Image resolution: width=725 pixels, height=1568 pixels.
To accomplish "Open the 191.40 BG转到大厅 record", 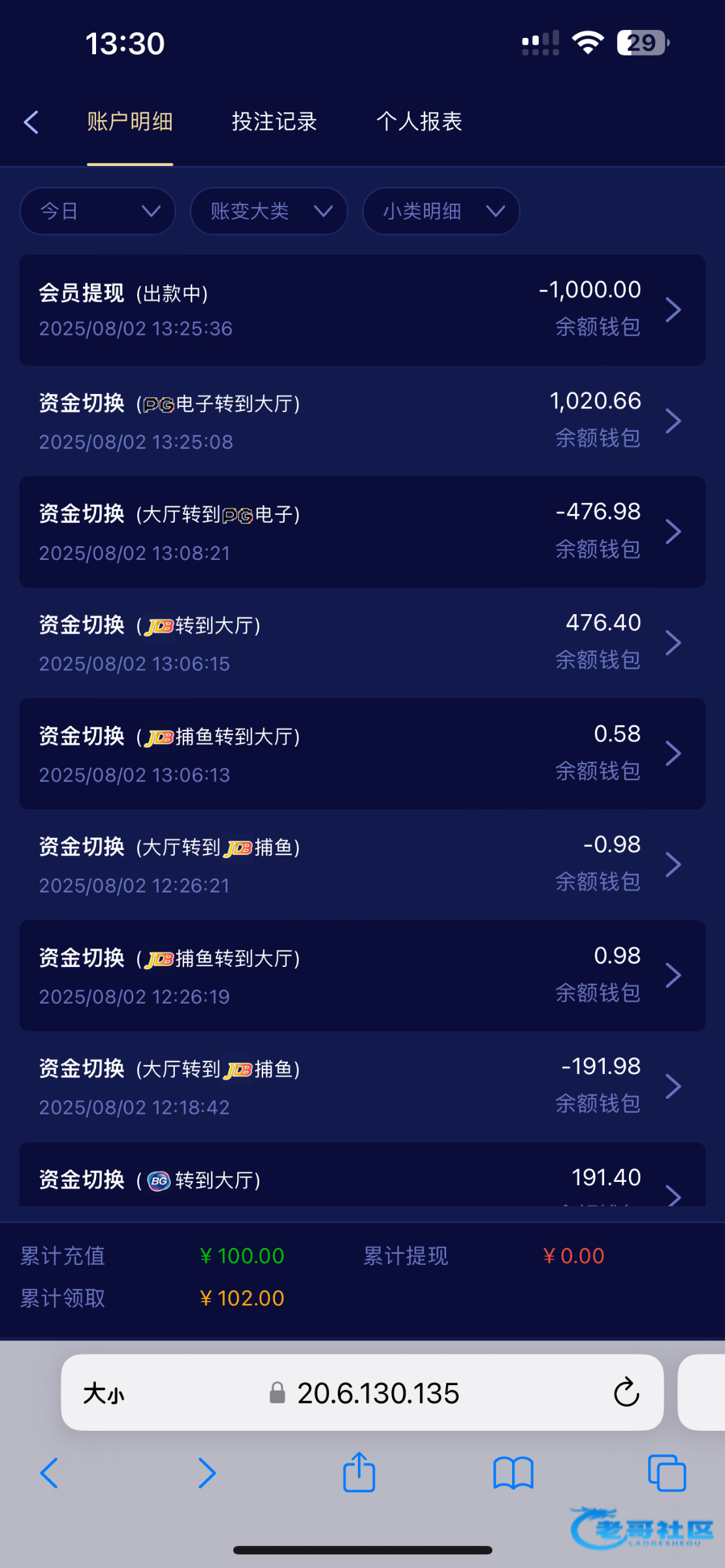I will click(x=362, y=1175).
